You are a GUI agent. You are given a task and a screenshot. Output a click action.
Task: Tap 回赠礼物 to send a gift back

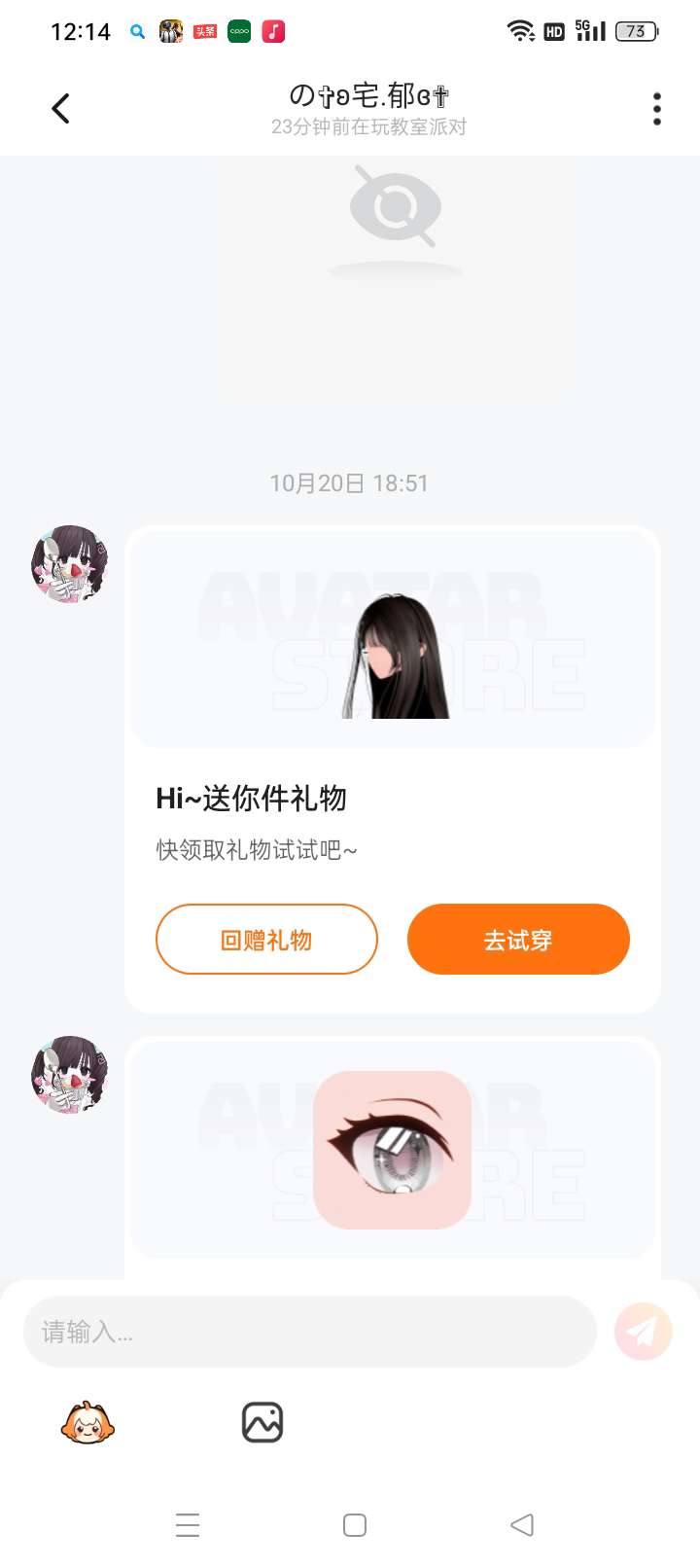pos(266,940)
